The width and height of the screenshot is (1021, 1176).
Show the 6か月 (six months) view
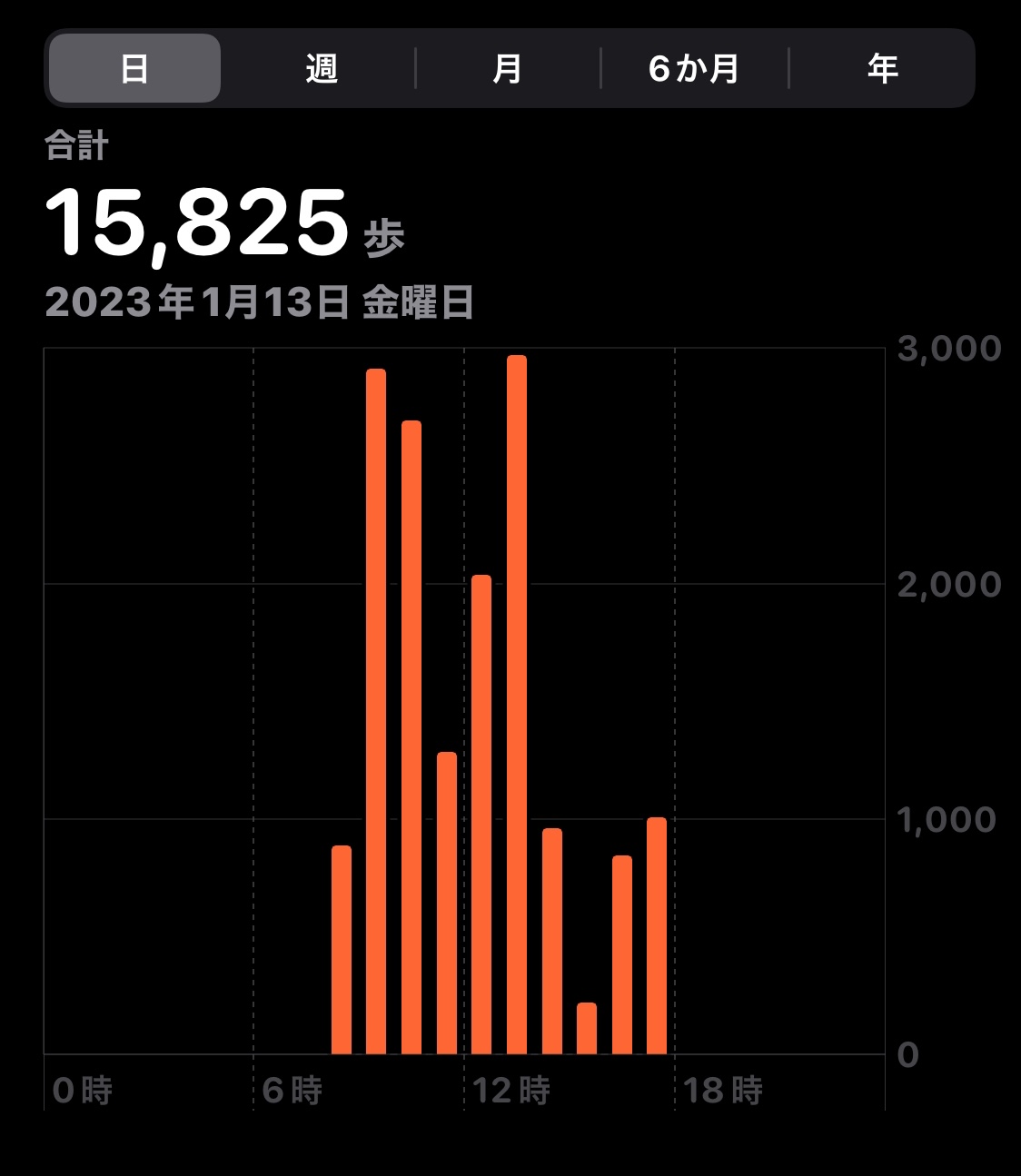694,69
